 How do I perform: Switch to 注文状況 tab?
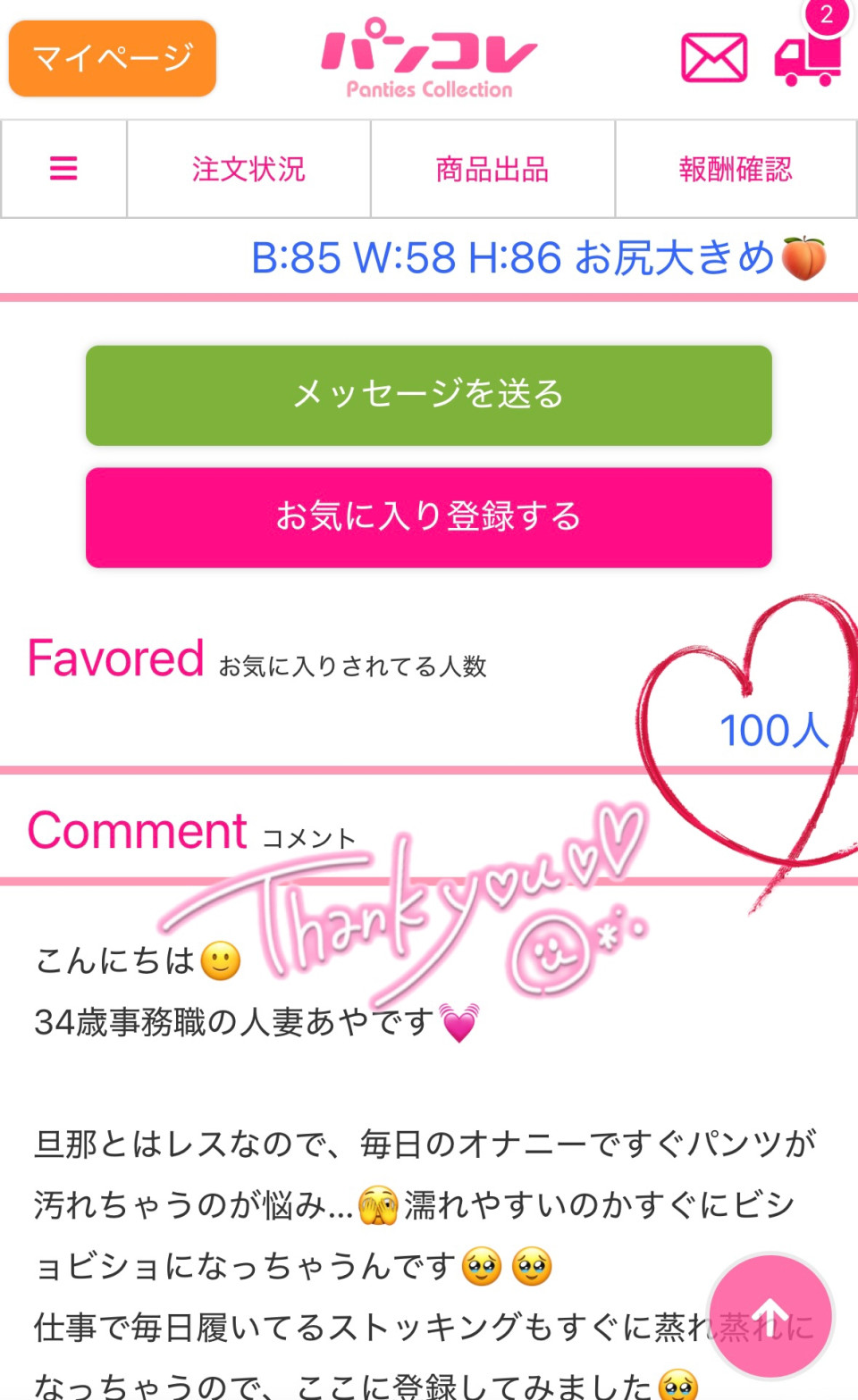point(248,169)
